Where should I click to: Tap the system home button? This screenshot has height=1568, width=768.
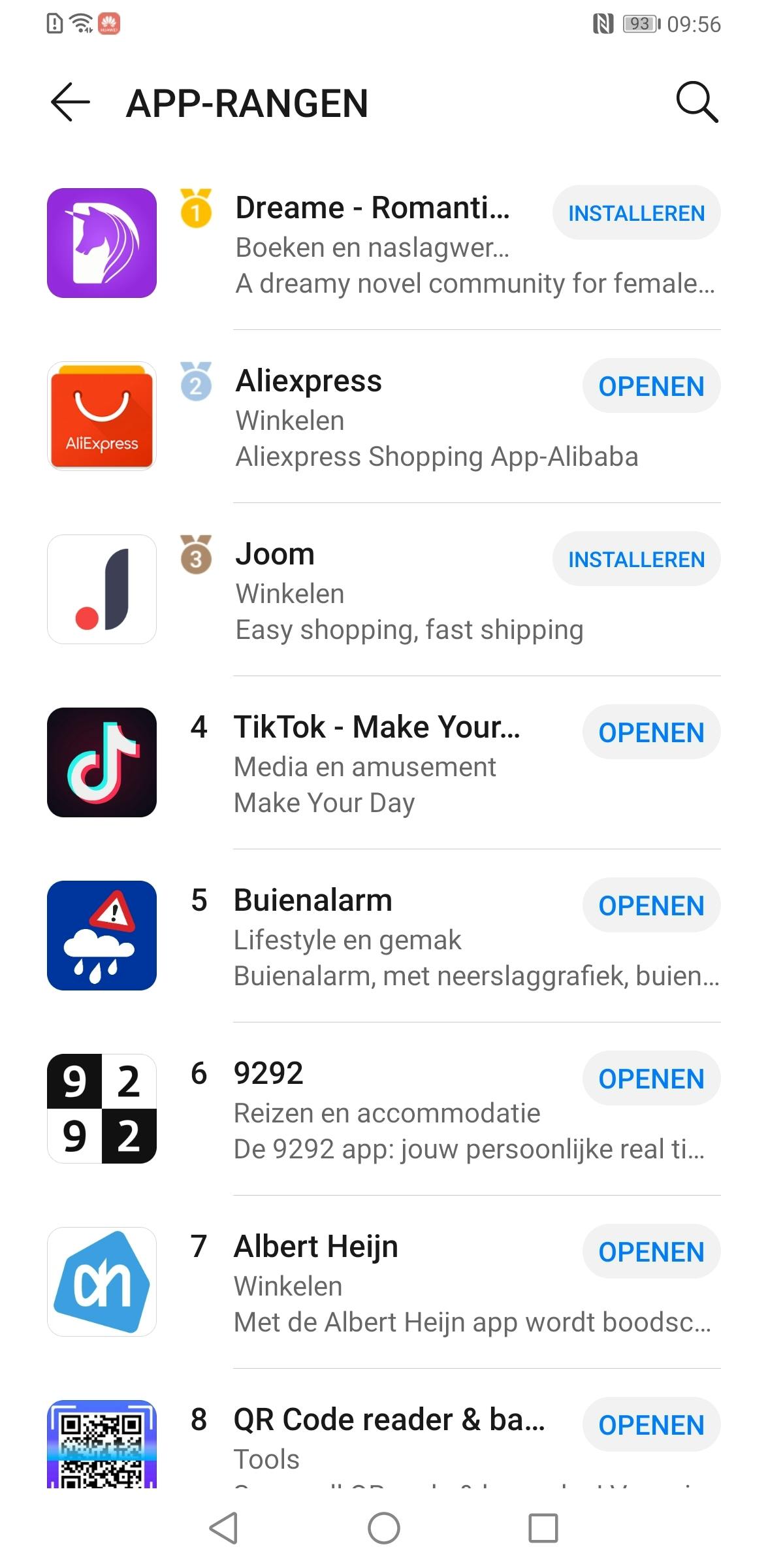[x=384, y=1528]
